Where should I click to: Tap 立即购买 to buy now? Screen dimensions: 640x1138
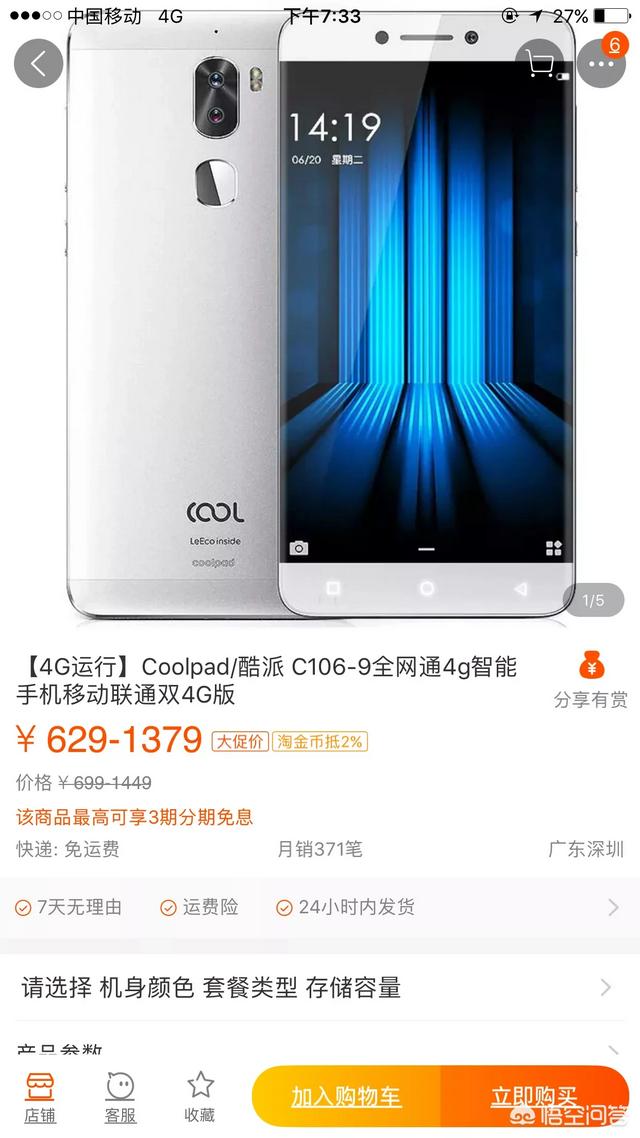click(535, 1097)
